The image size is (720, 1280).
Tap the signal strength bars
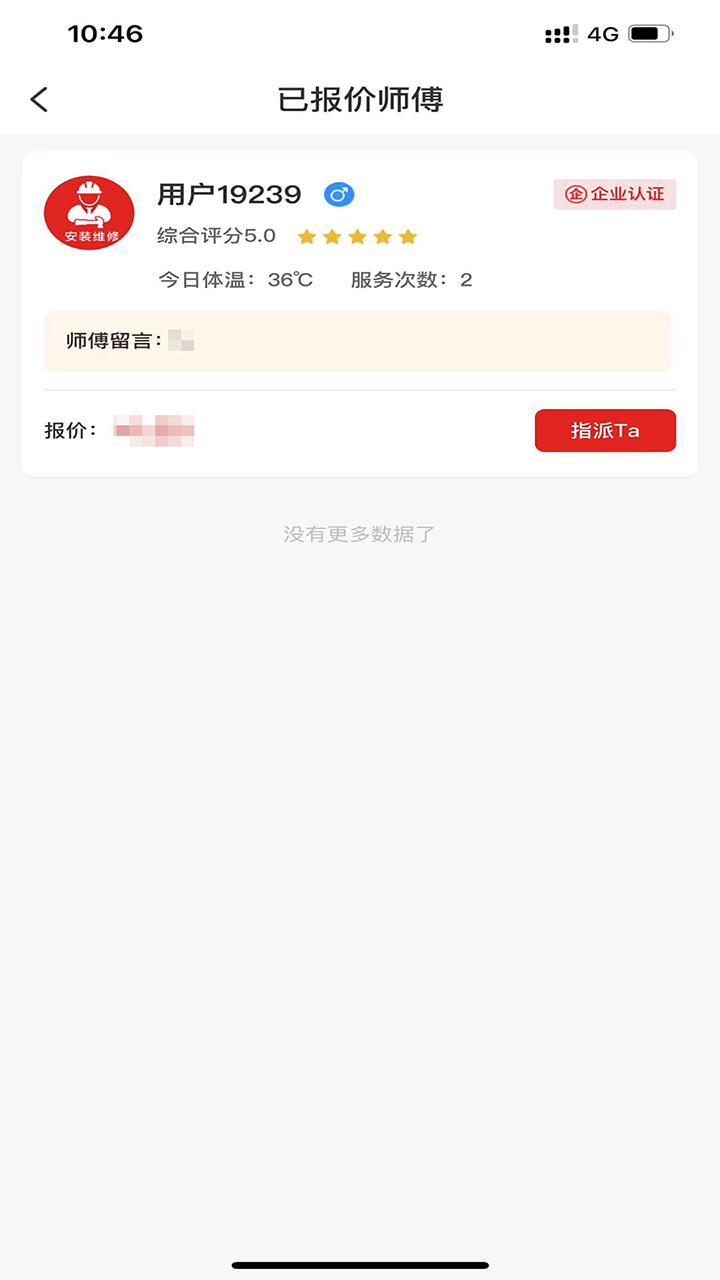point(560,33)
